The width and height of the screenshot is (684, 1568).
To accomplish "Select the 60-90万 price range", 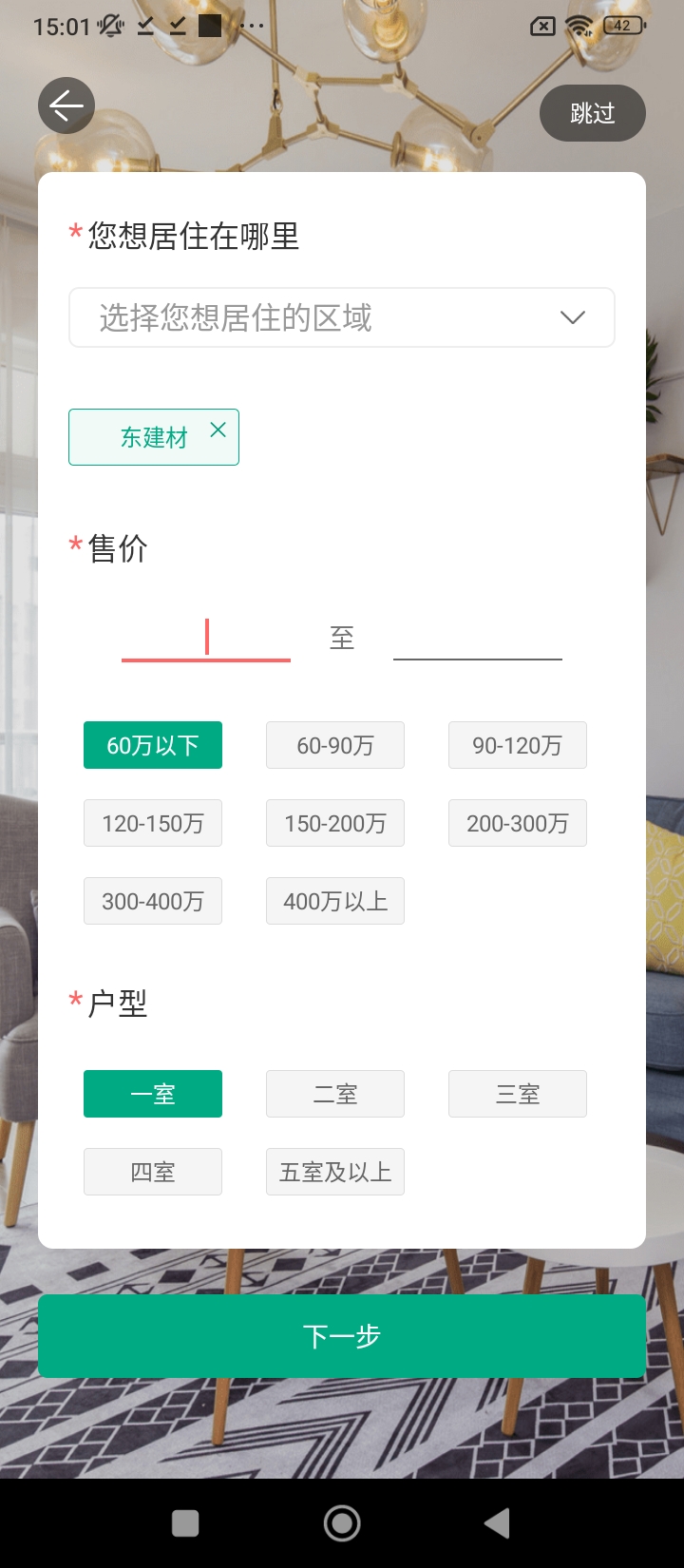I will point(335,745).
